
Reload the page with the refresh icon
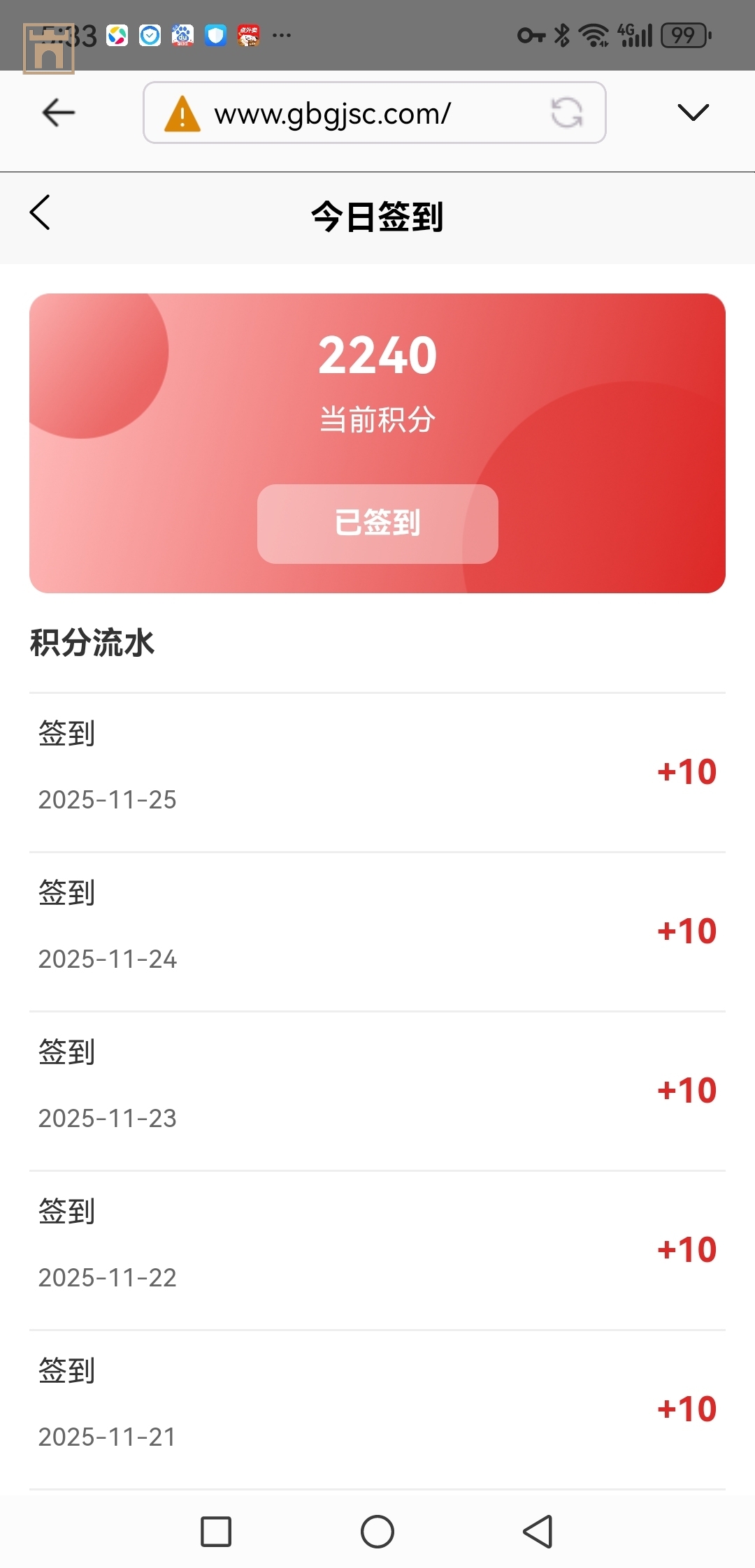(566, 112)
